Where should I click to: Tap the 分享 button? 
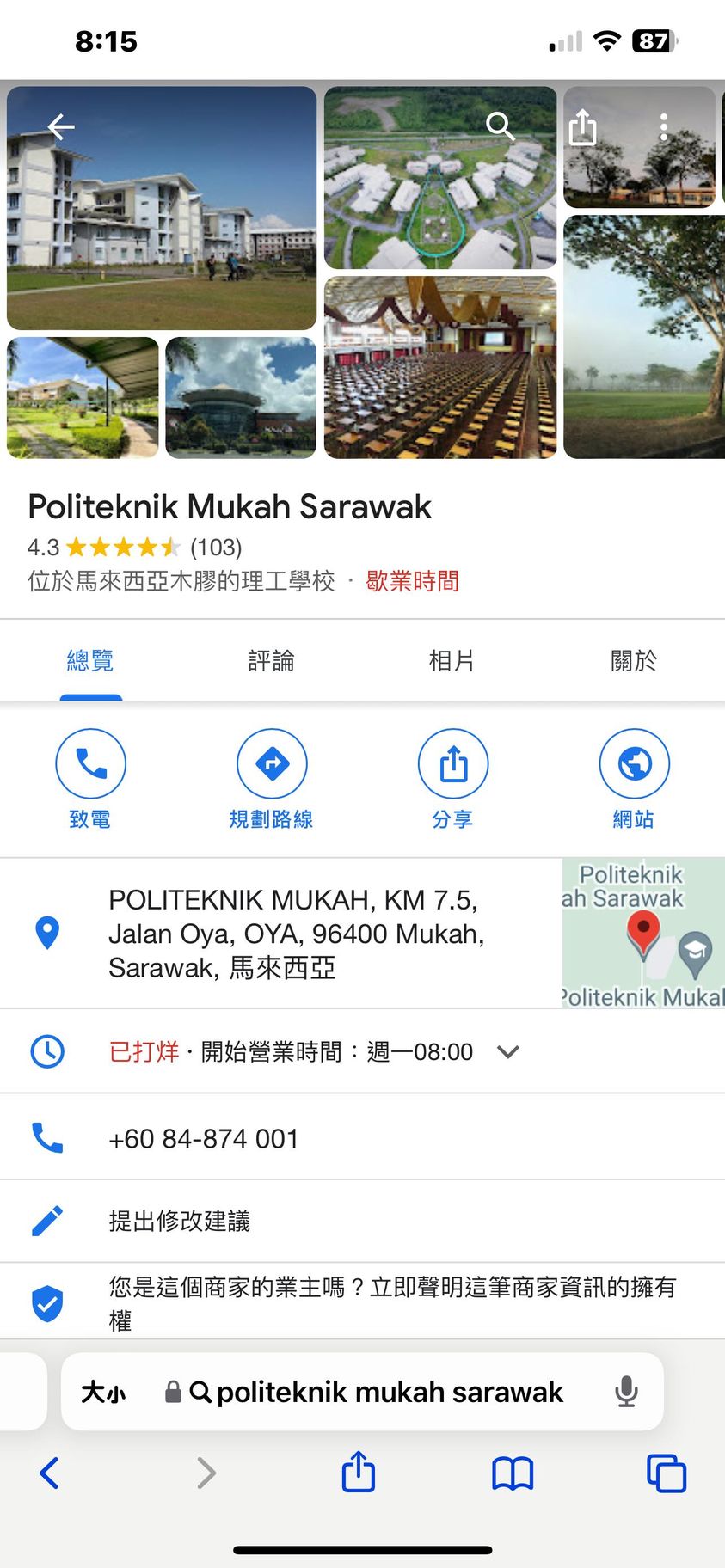tap(452, 763)
